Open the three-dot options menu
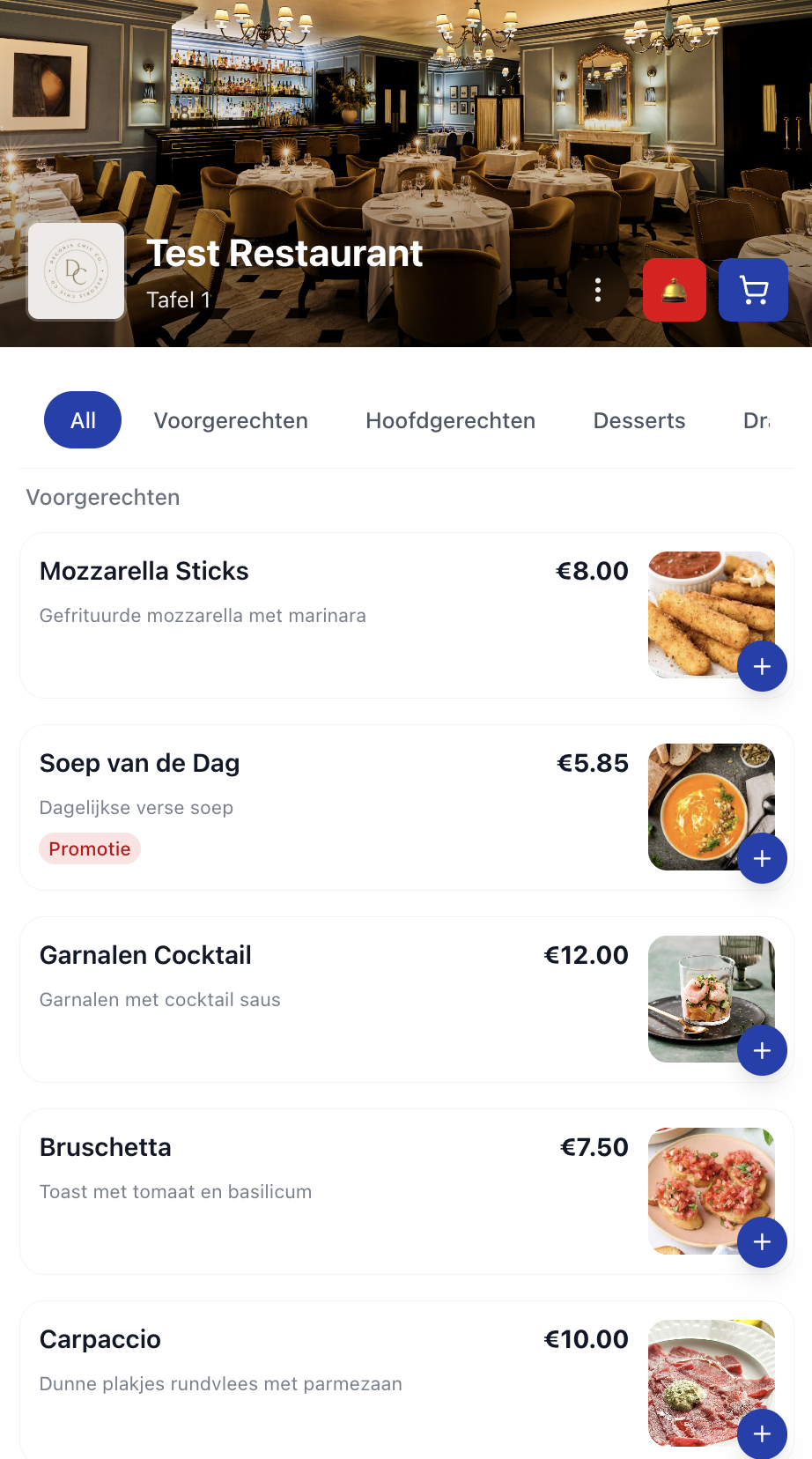This screenshot has width=812, height=1459. [598, 290]
